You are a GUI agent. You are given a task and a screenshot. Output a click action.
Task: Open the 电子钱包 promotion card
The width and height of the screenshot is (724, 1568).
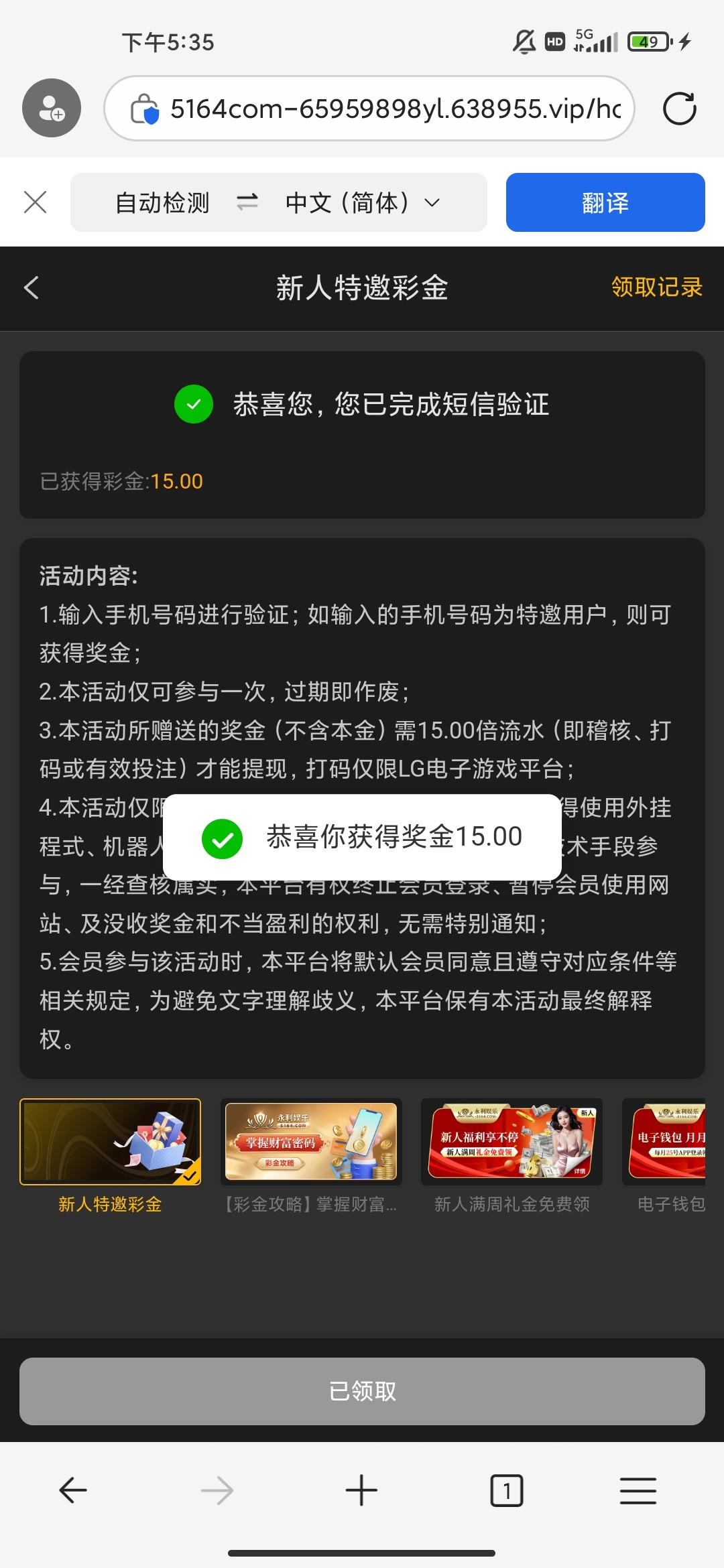tap(667, 1142)
